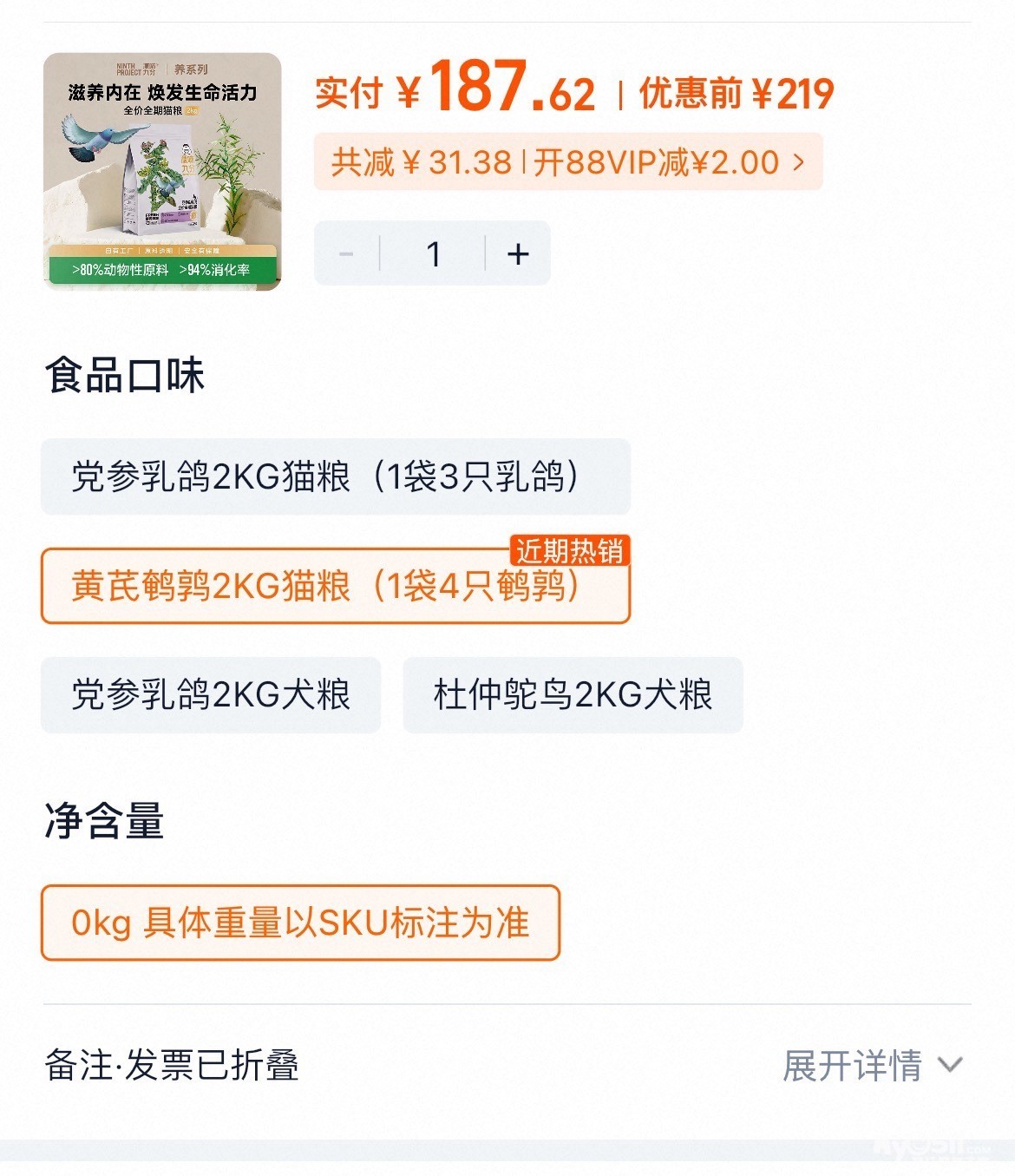The image size is (1015, 1176).
Task: Choose 杜仲鸵鸟2KG犬粮 flavor
Action: coord(573,695)
